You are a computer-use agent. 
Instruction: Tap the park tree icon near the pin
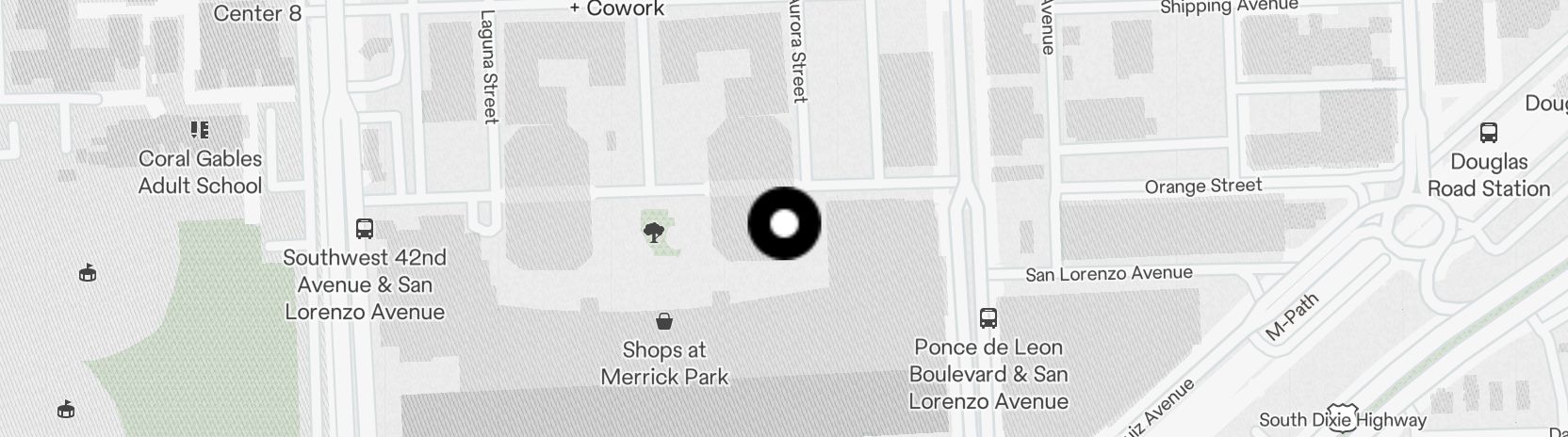point(652,231)
